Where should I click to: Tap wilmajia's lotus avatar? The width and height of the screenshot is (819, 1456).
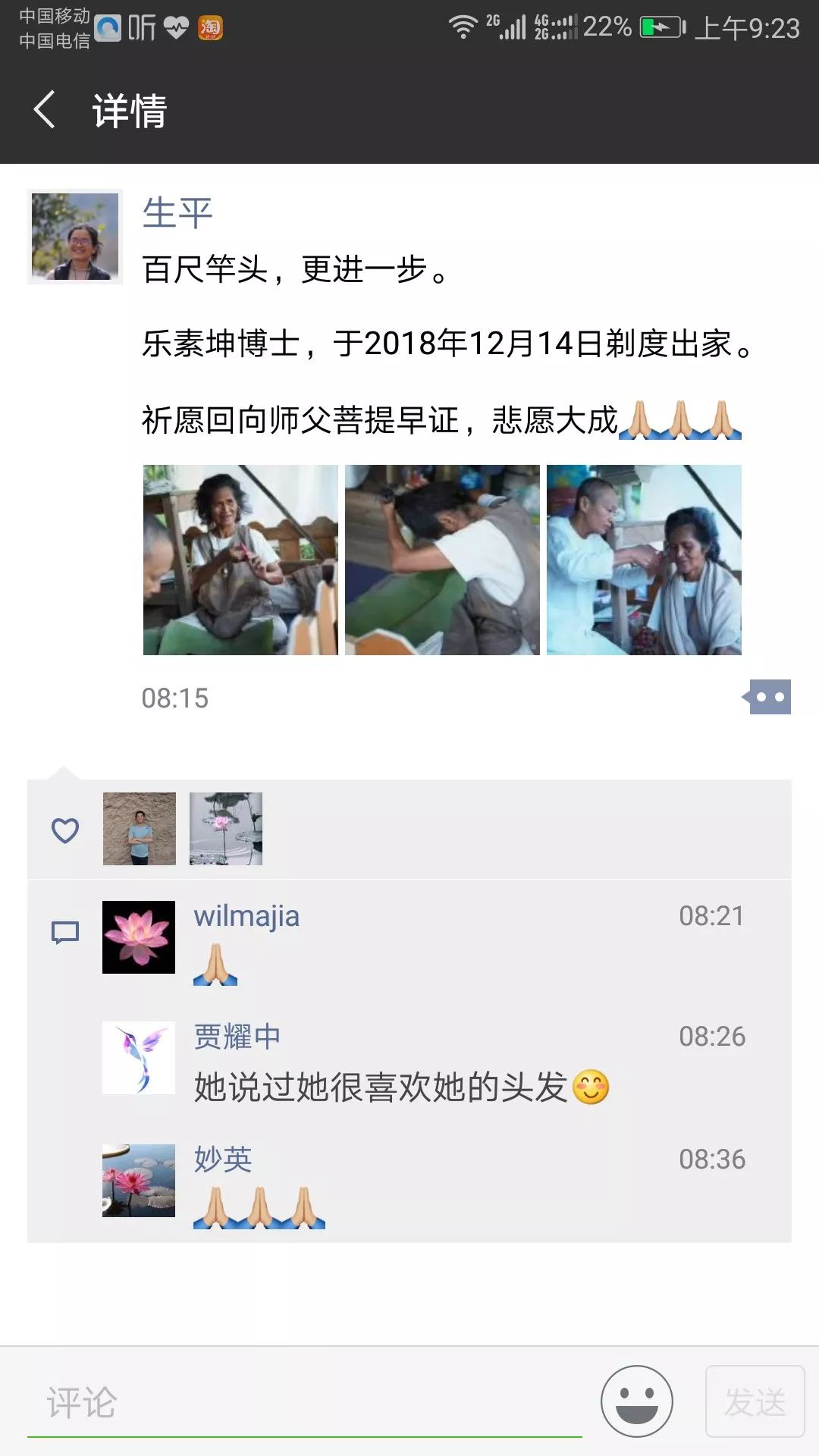pyautogui.click(x=139, y=937)
